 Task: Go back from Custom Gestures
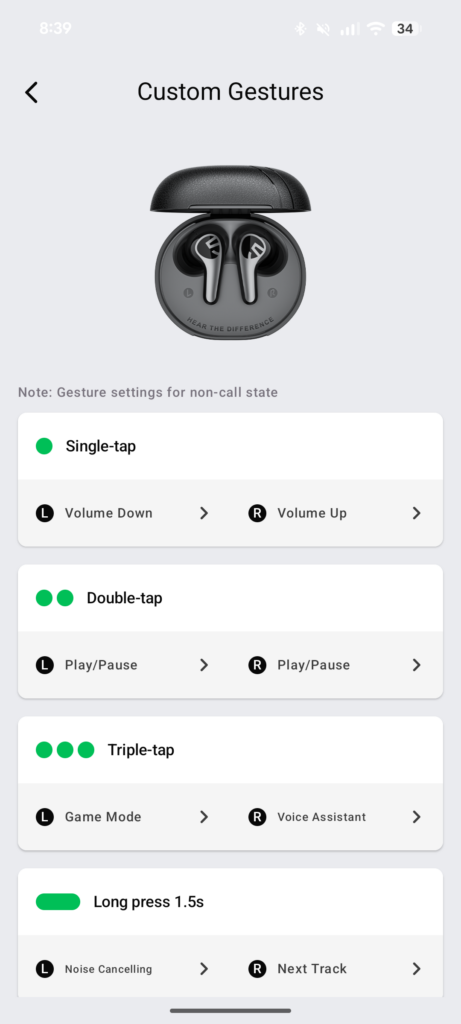pyautogui.click(x=31, y=92)
